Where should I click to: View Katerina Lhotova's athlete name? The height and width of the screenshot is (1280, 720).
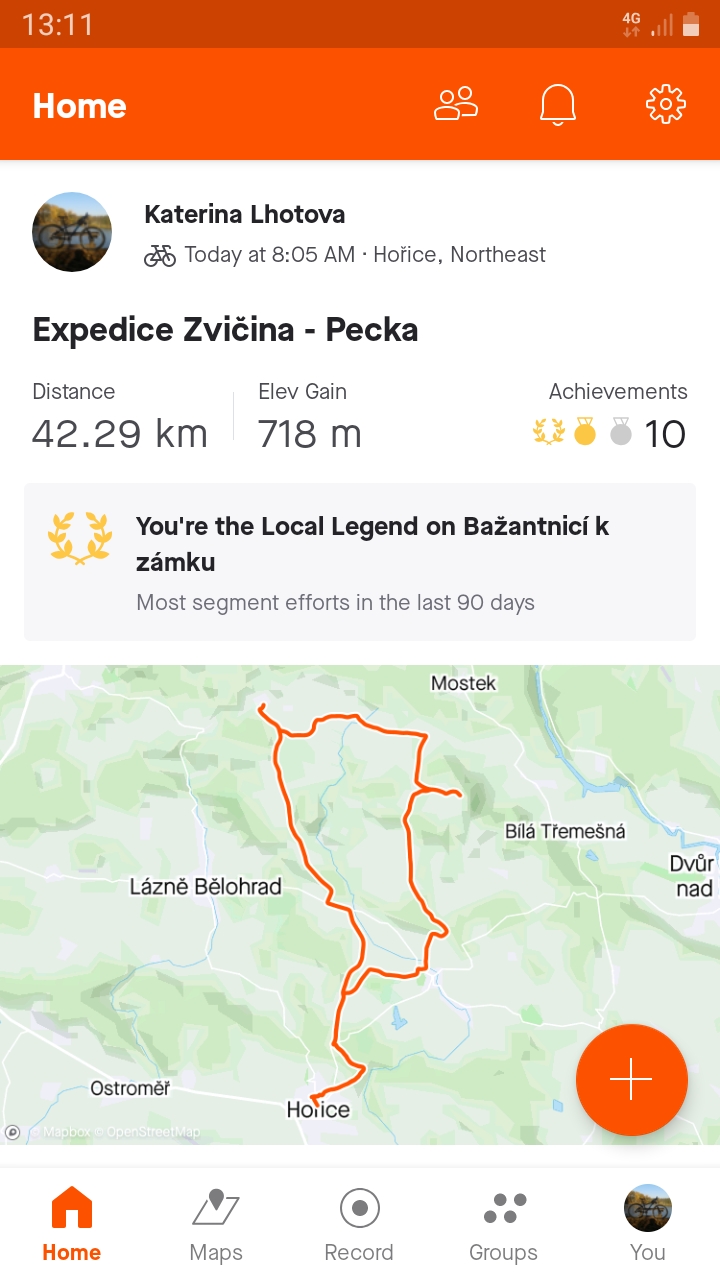[x=245, y=214]
